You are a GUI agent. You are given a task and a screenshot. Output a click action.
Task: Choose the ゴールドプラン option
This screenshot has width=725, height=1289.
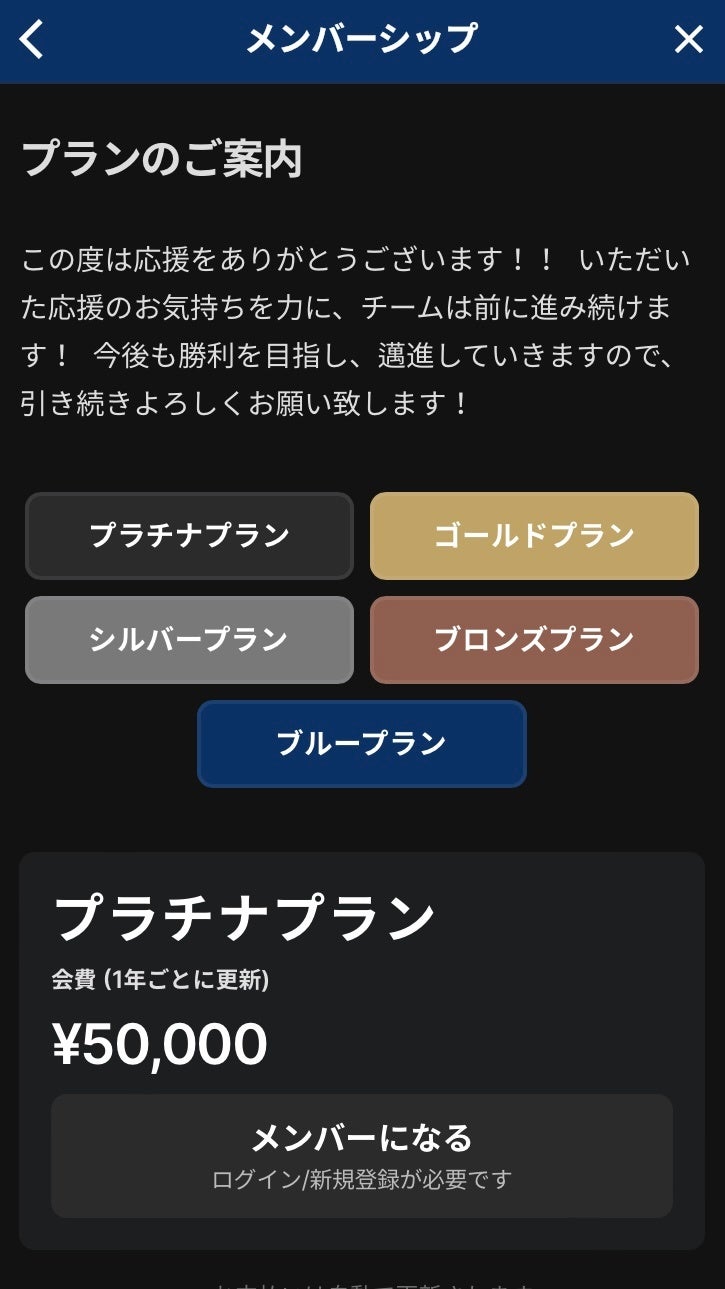[x=534, y=536]
